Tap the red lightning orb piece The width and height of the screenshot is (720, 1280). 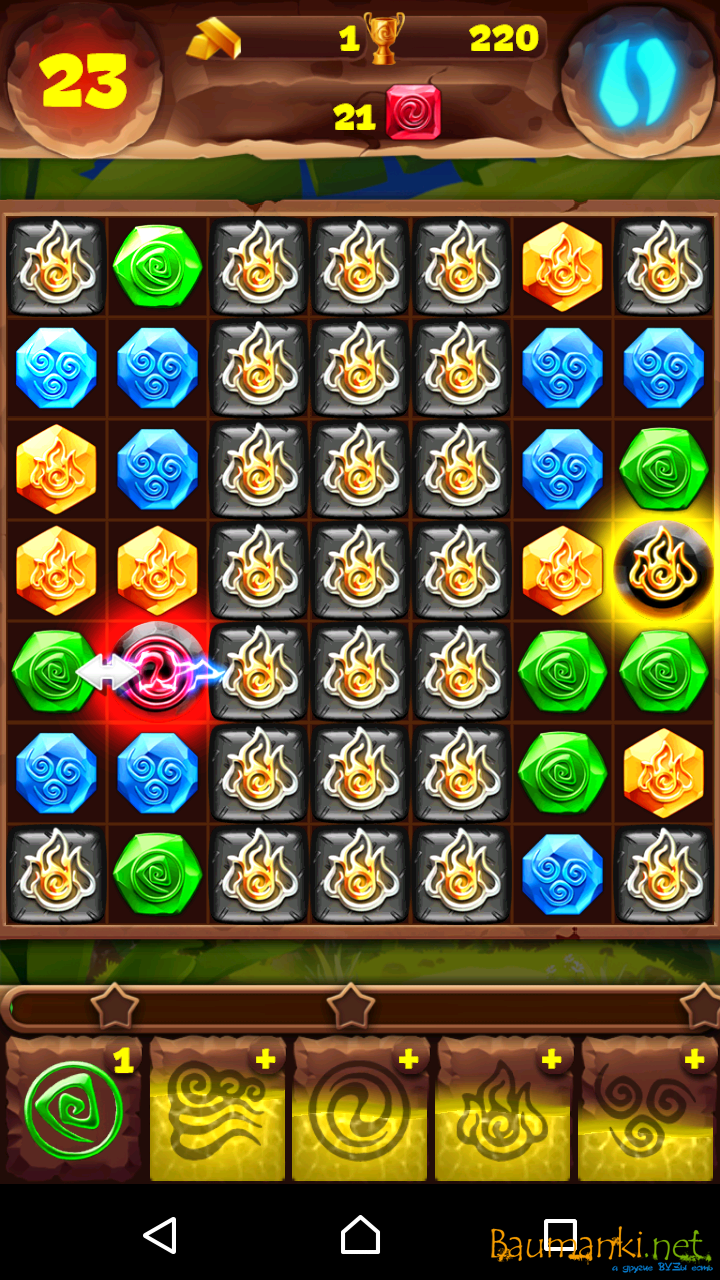coord(158,671)
